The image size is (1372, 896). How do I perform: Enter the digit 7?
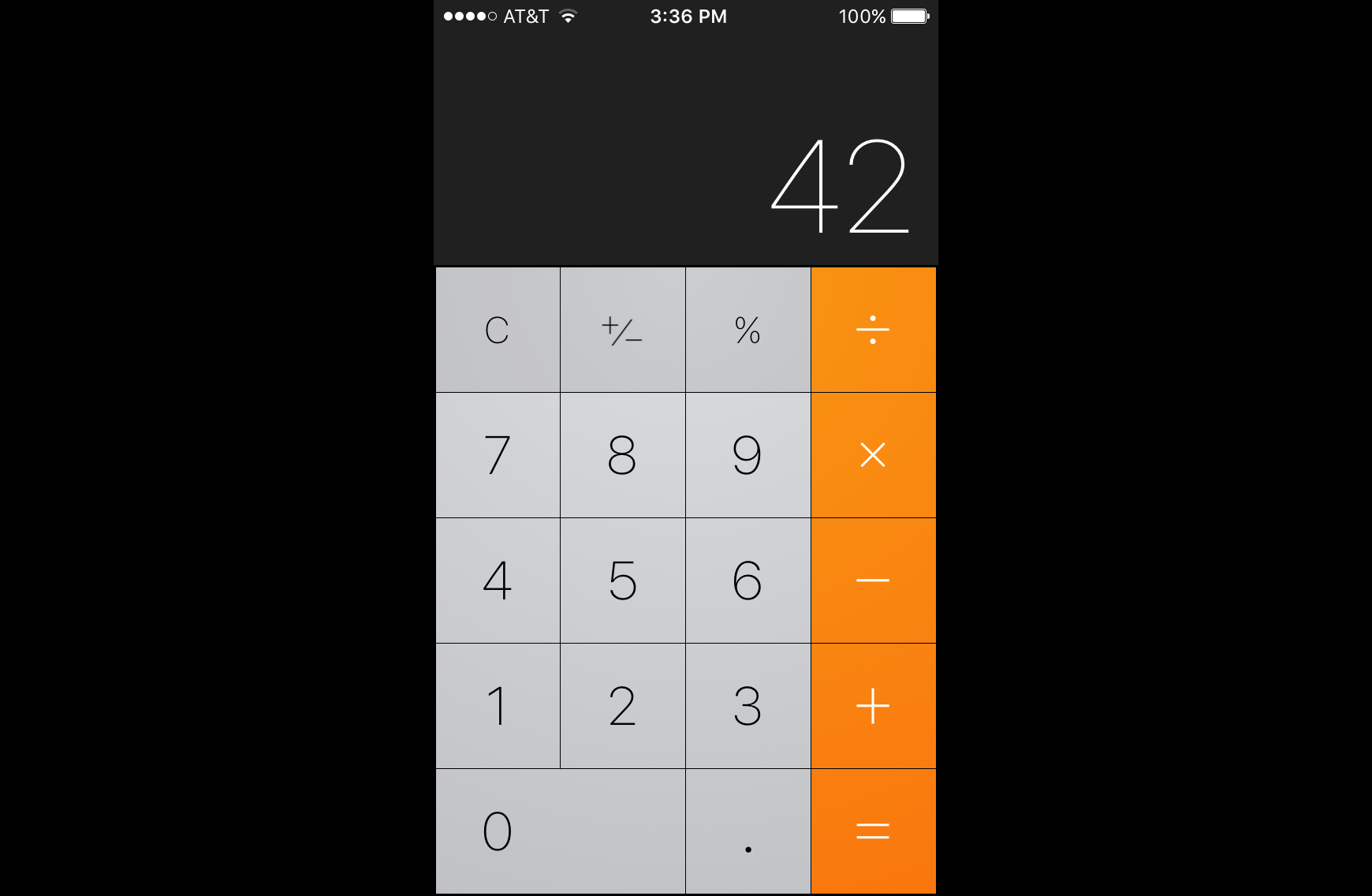[498, 455]
